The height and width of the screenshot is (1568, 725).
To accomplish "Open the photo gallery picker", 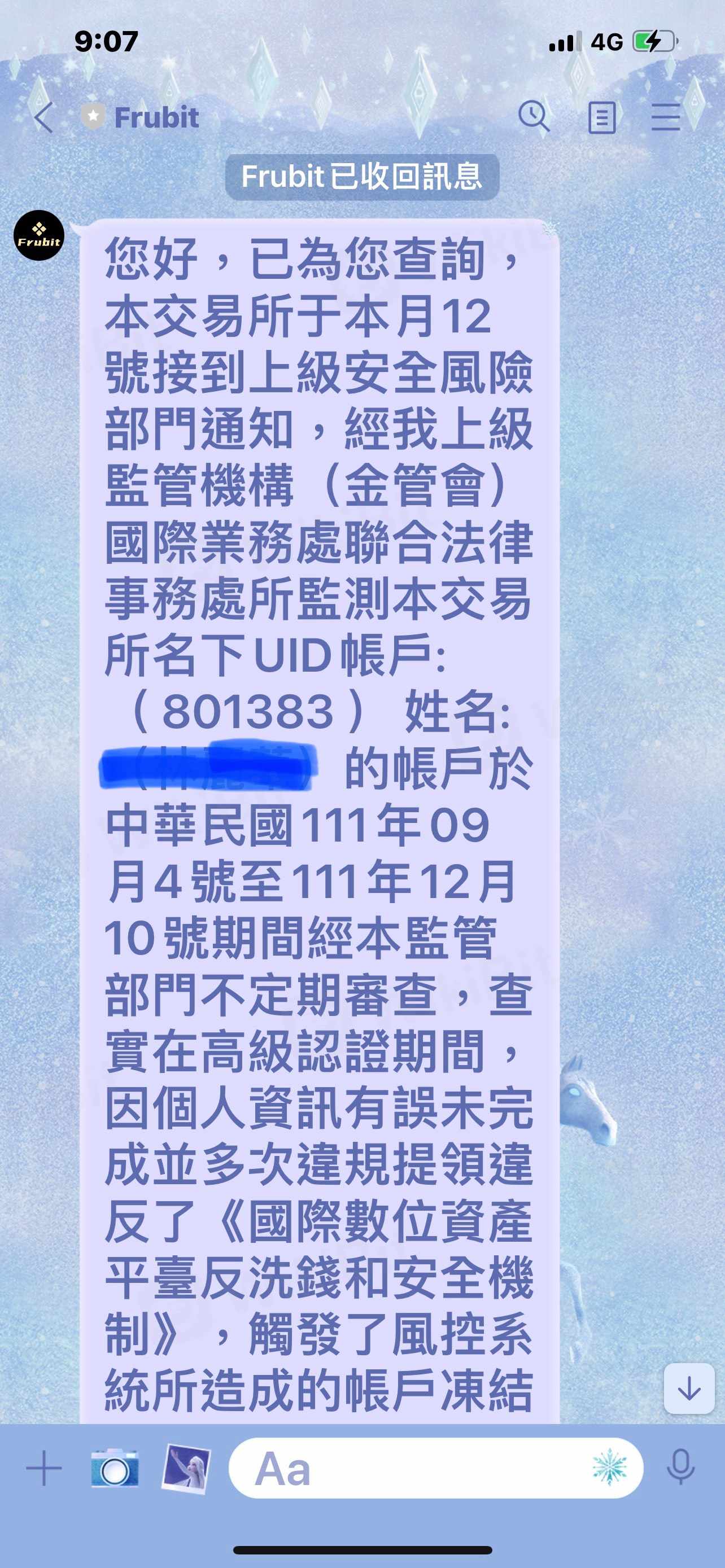I will pyautogui.click(x=186, y=1468).
